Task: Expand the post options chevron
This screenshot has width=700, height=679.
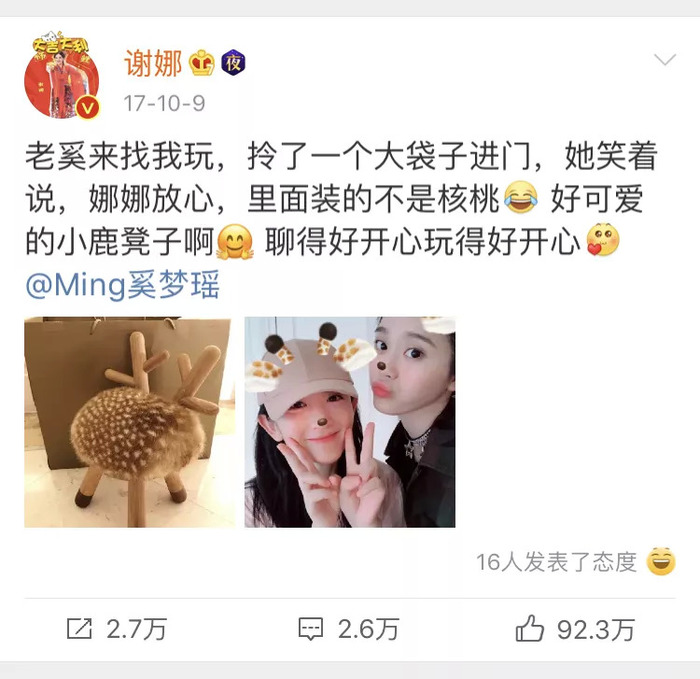Action: coord(665,61)
